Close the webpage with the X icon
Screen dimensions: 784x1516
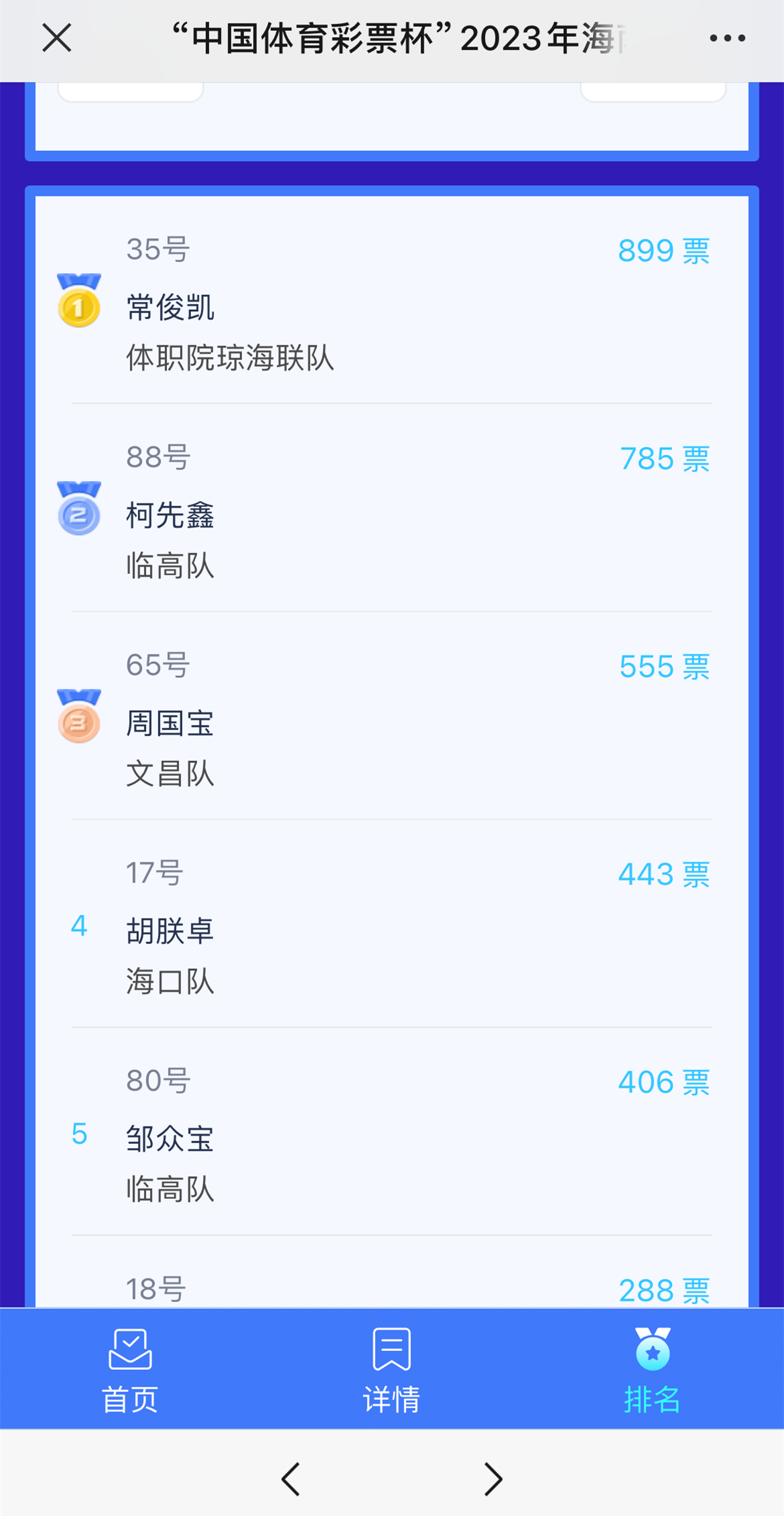(x=57, y=38)
